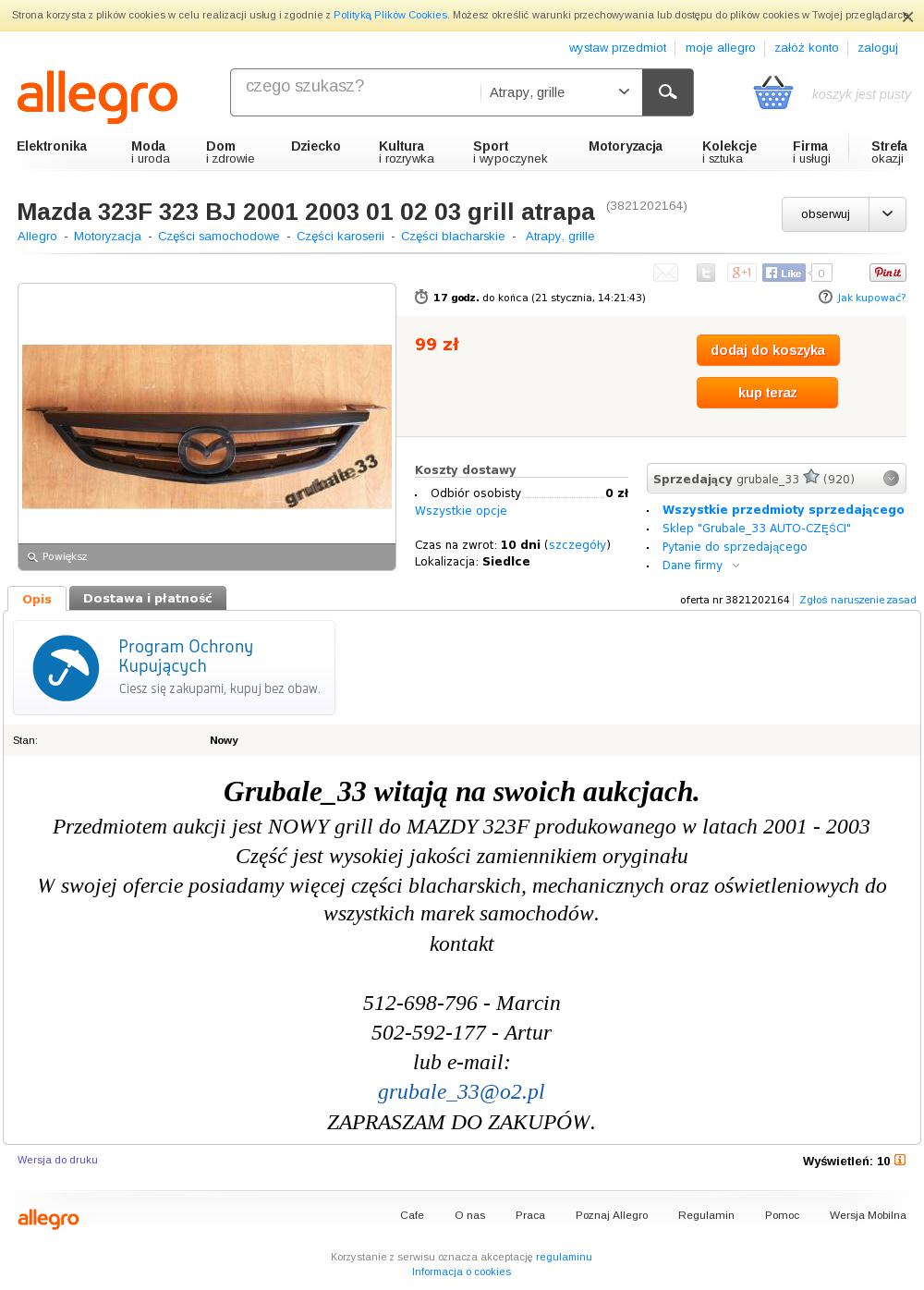Open the 'załóż konto' link
Viewport: 924px width, 1290px height.
click(x=806, y=48)
